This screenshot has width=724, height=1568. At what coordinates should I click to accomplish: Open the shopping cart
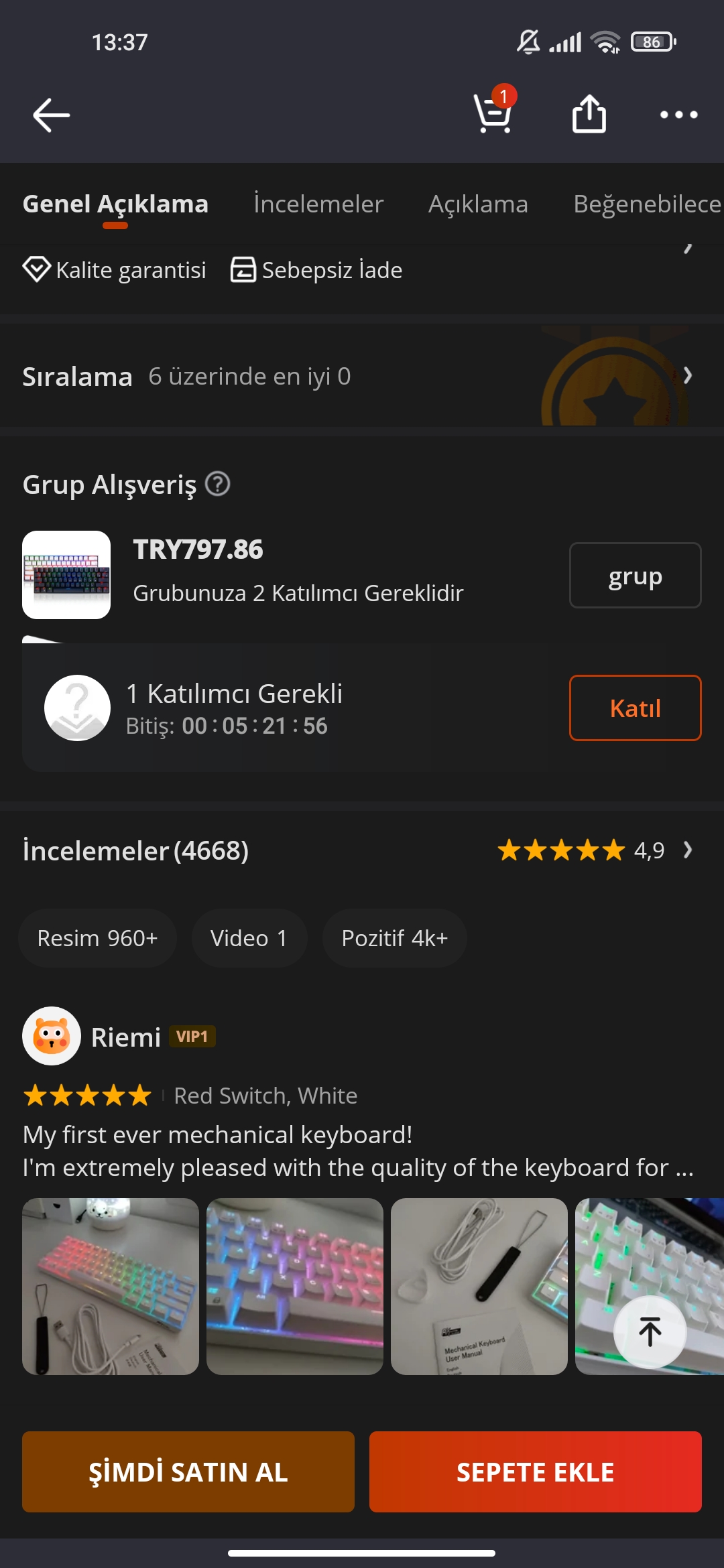(494, 114)
